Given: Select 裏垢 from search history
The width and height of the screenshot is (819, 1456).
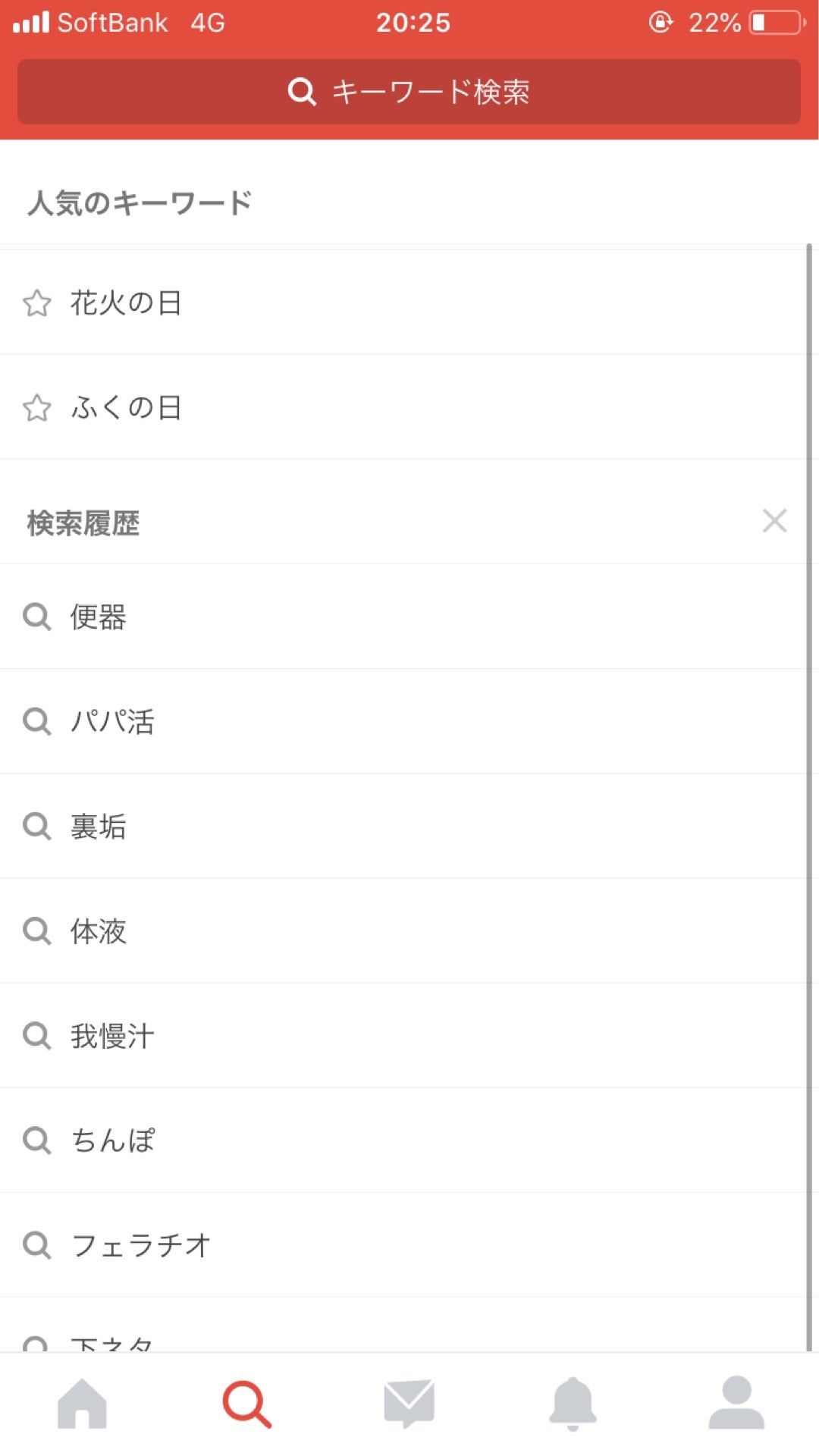Looking at the screenshot, I should point(100,827).
